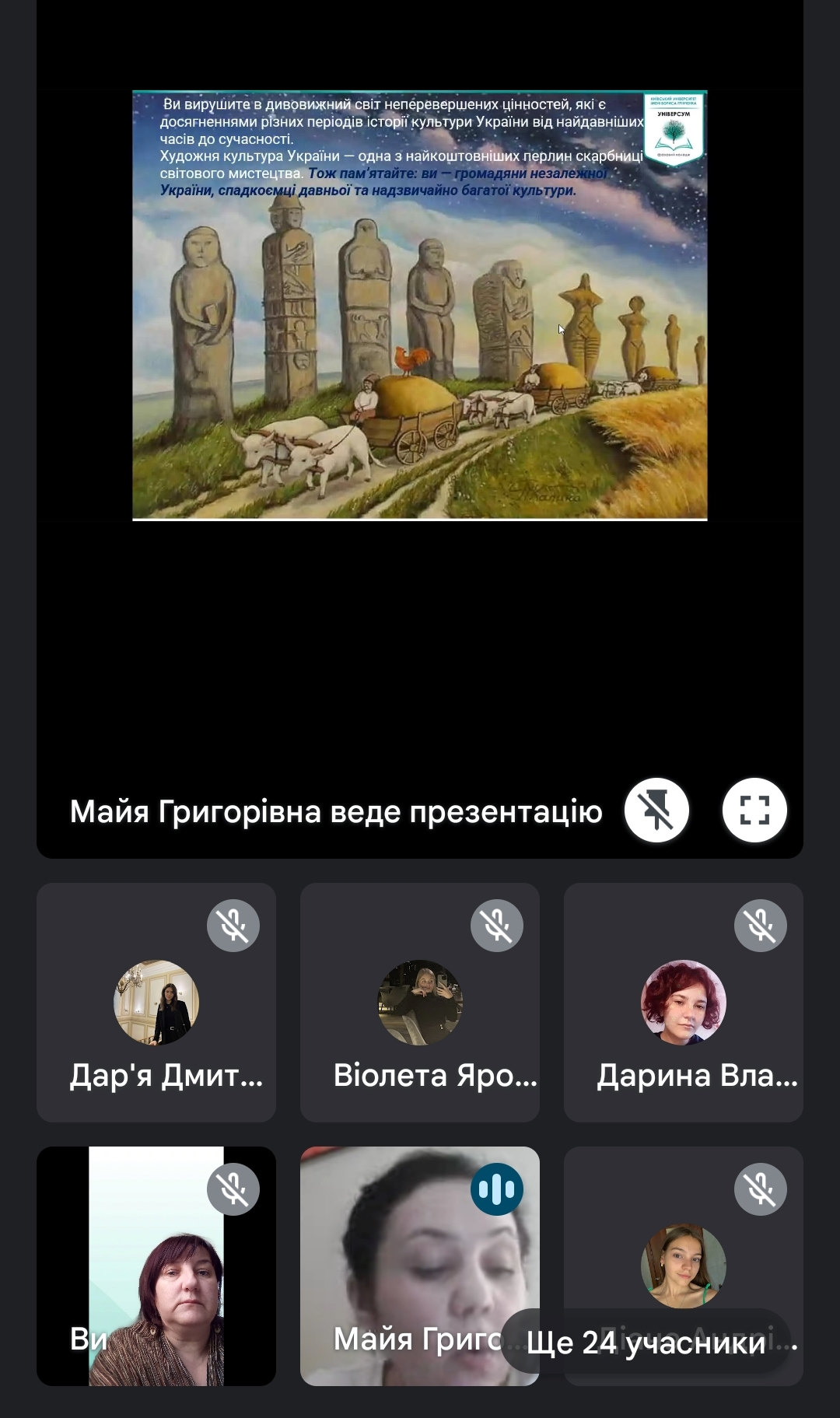This screenshot has height=1418, width=840.
Task: Tap Дарина Вла... participant tile
Action: tap(683, 1002)
